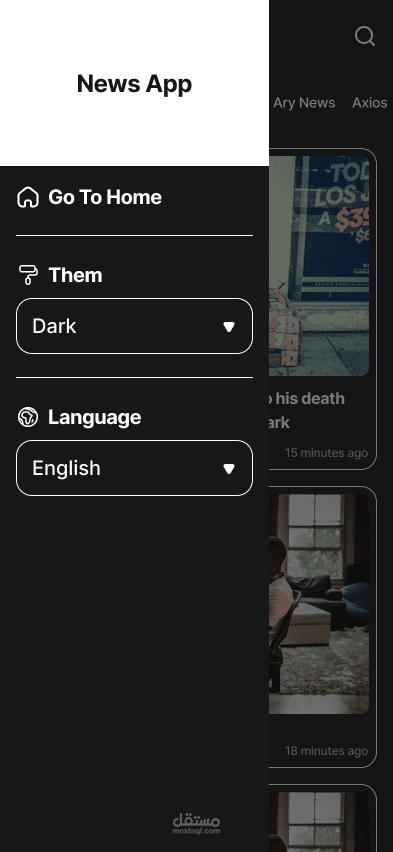
Task: Open the search icon
Action: [365, 36]
